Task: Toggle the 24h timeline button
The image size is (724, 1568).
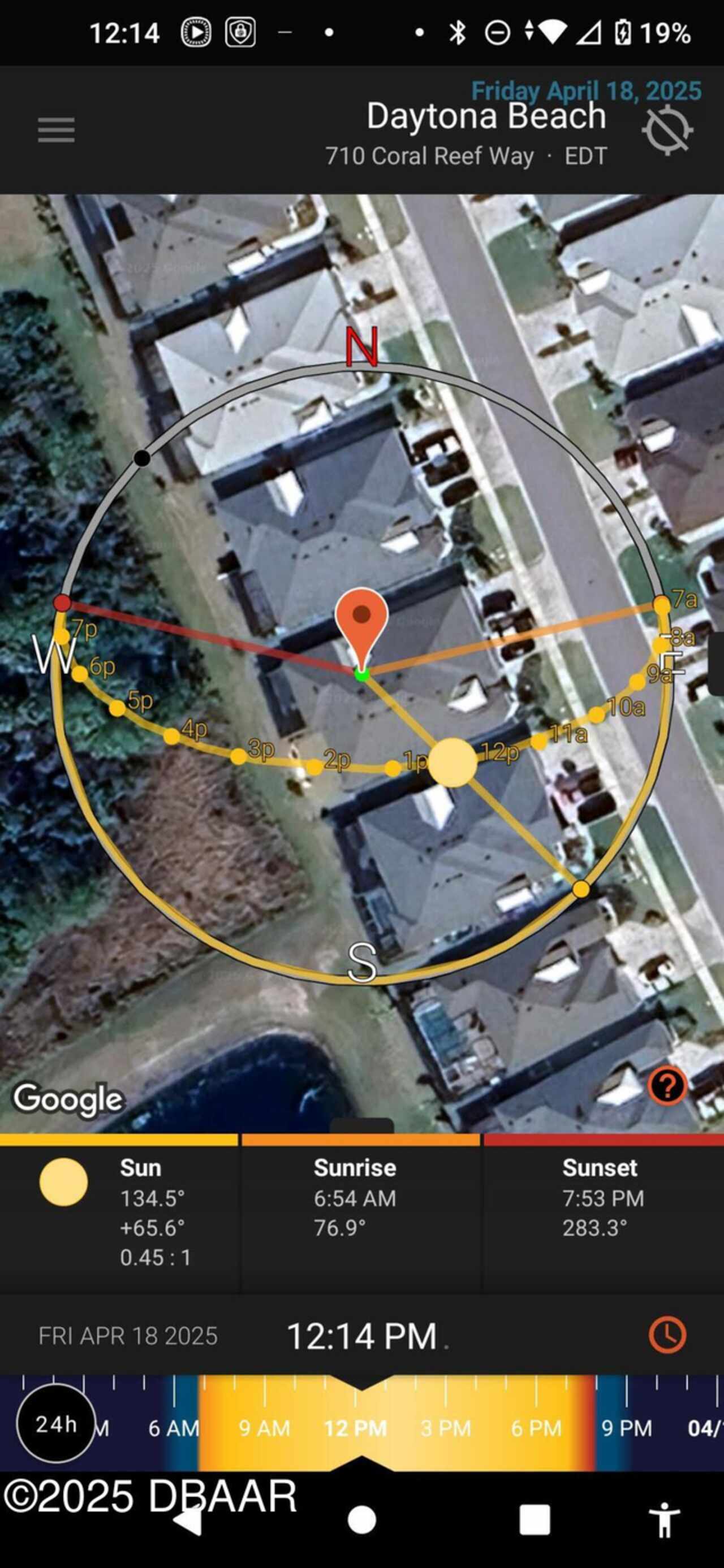Action: [x=55, y=1424]
